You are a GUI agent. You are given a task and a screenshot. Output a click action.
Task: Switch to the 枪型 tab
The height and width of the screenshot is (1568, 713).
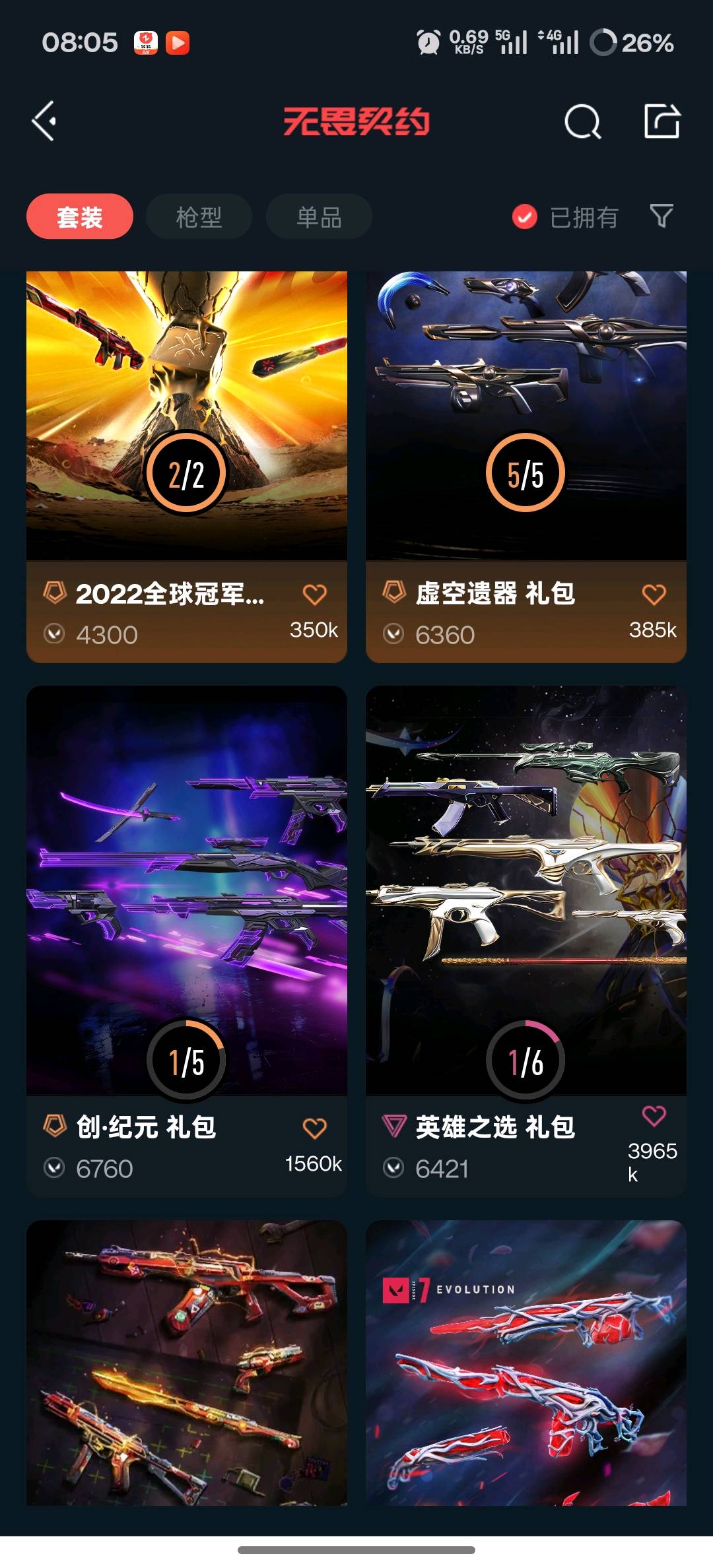(x=199, y=216)
